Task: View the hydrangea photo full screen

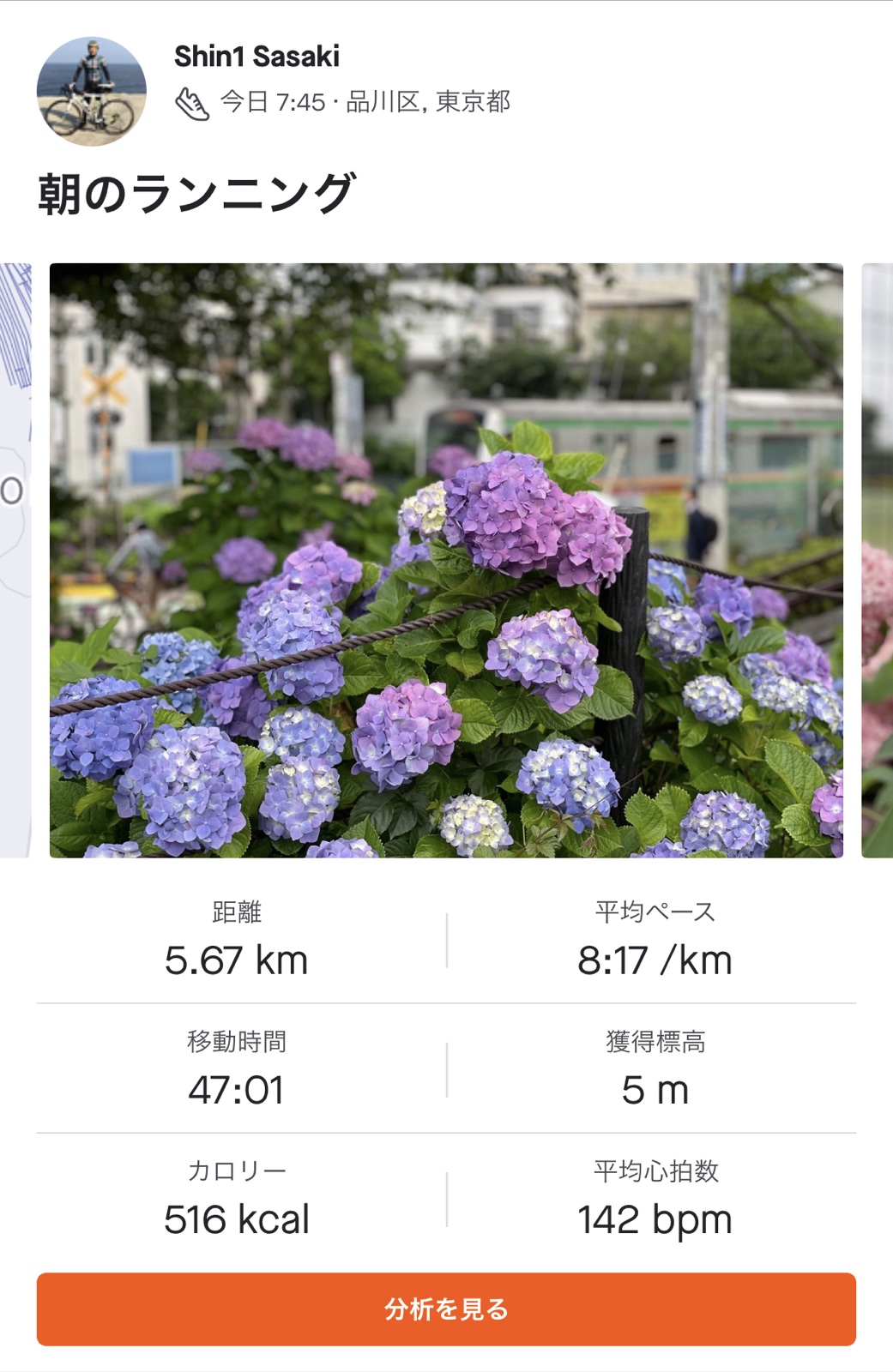Action: pos(446,560)
